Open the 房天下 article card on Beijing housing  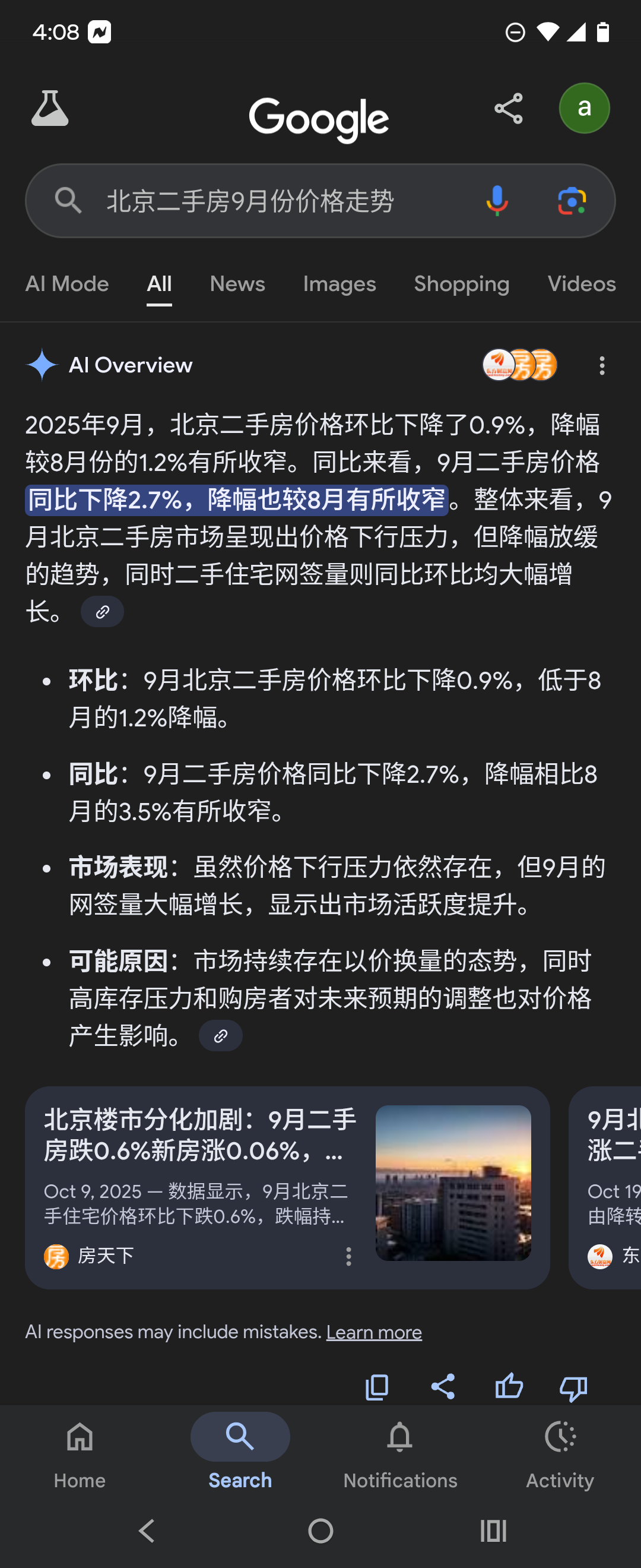tap(287, 1187)
